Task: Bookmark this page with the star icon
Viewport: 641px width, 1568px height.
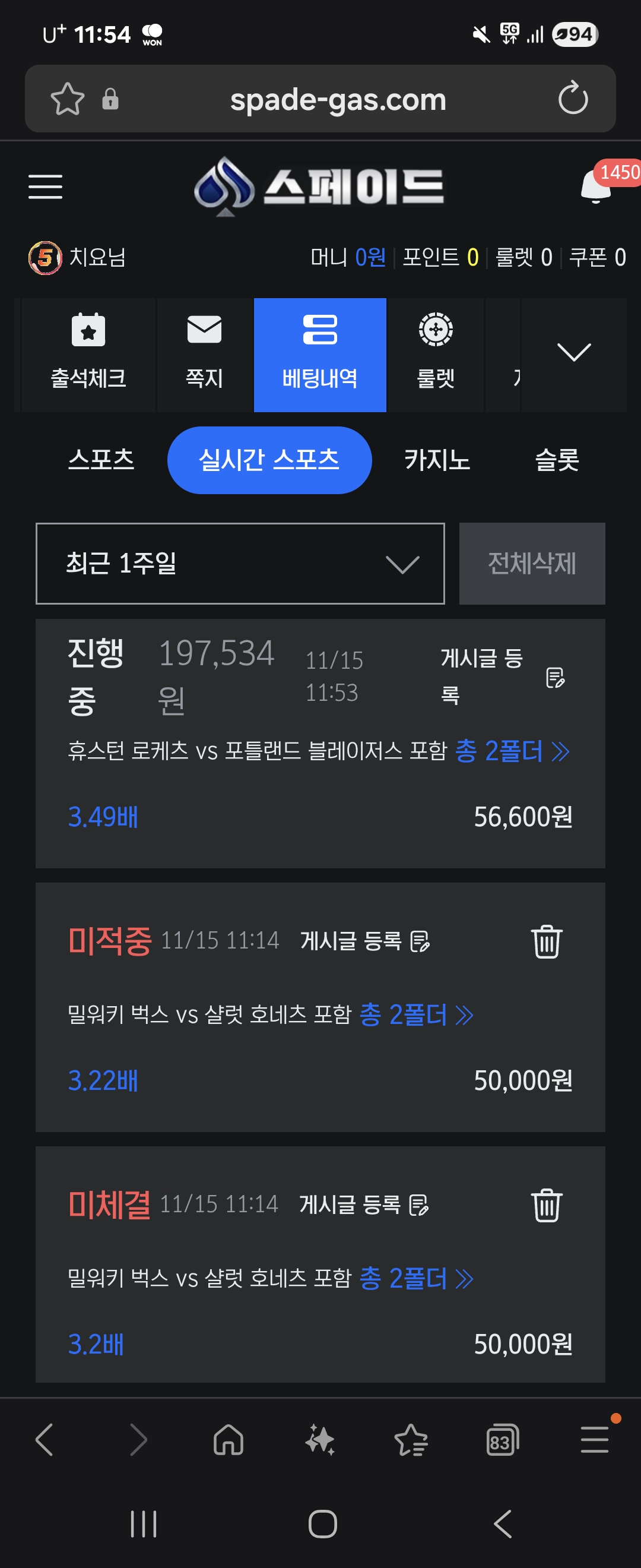Action: [68, 99]
